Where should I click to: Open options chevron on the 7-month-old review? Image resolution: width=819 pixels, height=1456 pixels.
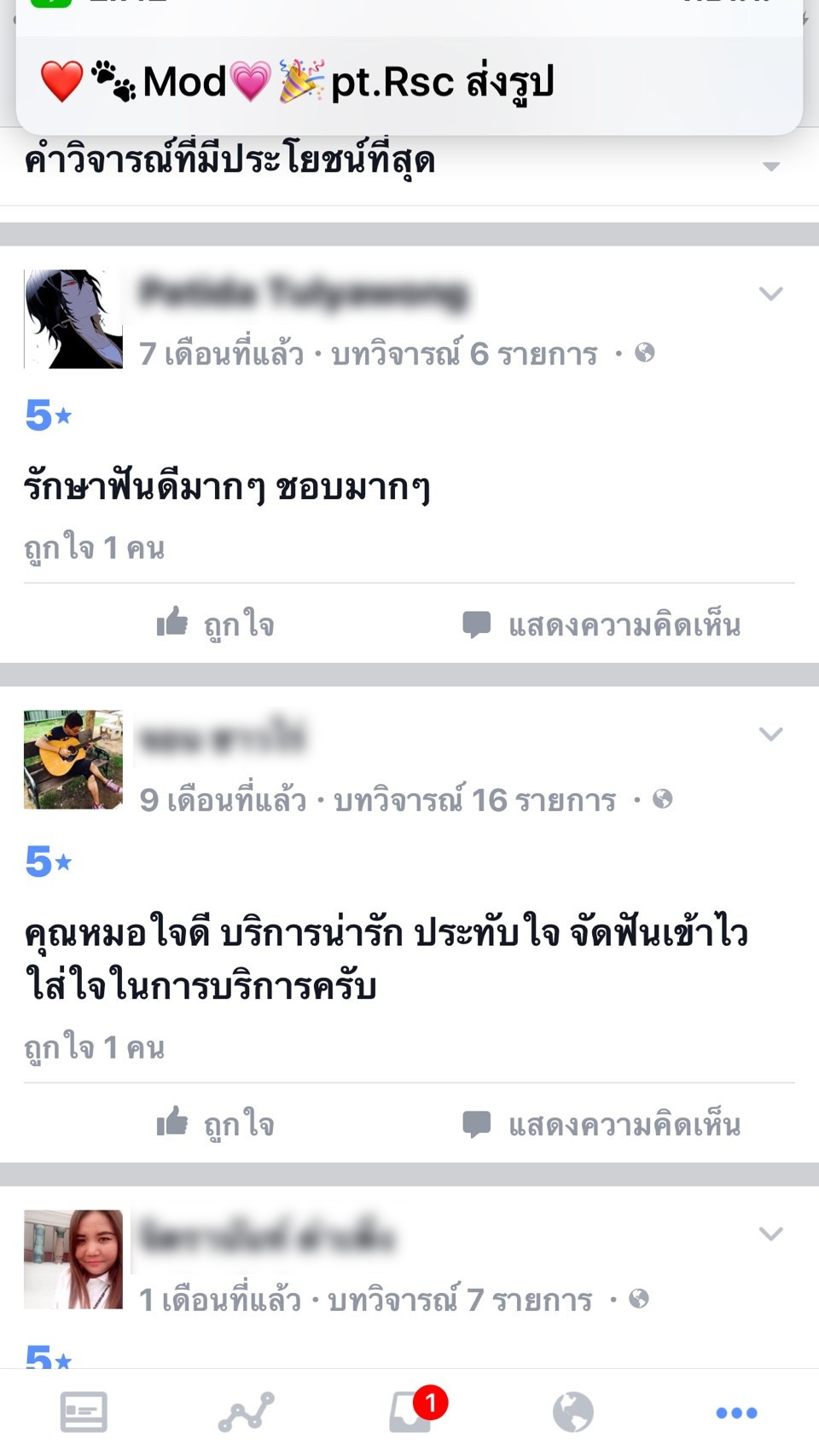point(771,293)
